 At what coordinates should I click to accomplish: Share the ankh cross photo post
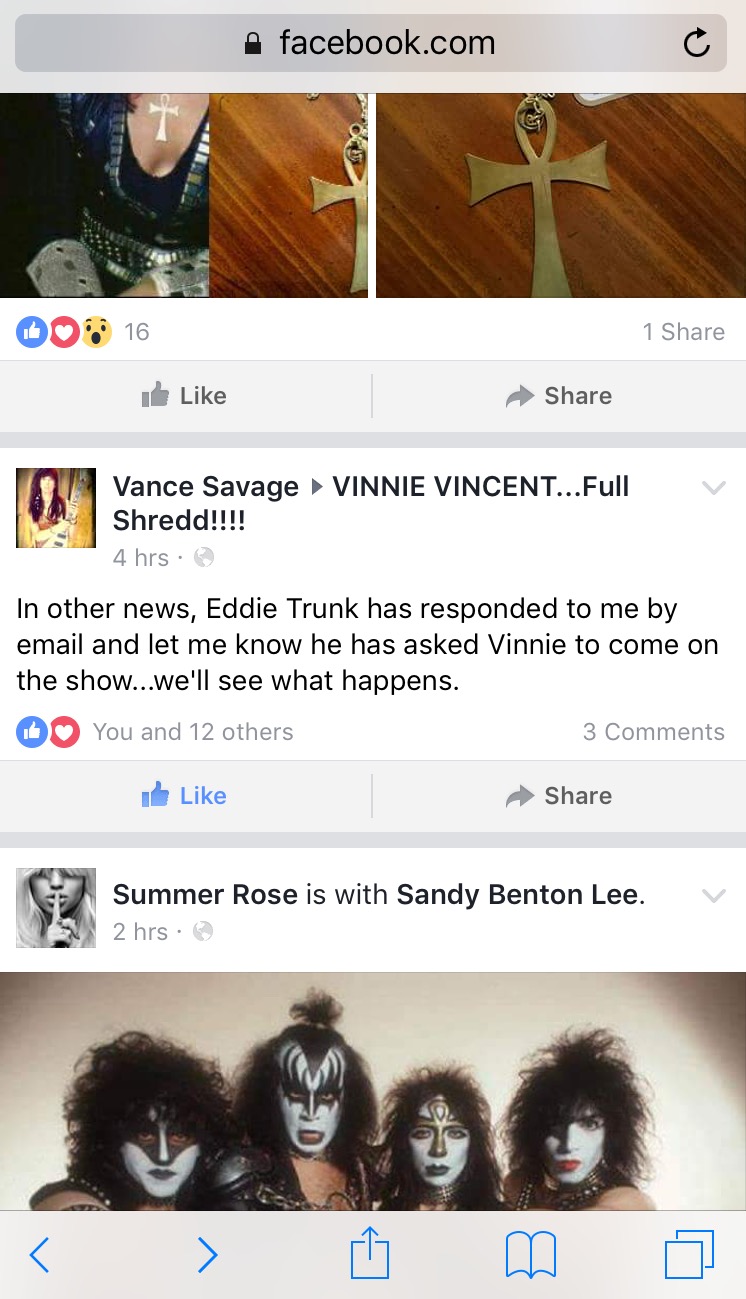559,396
